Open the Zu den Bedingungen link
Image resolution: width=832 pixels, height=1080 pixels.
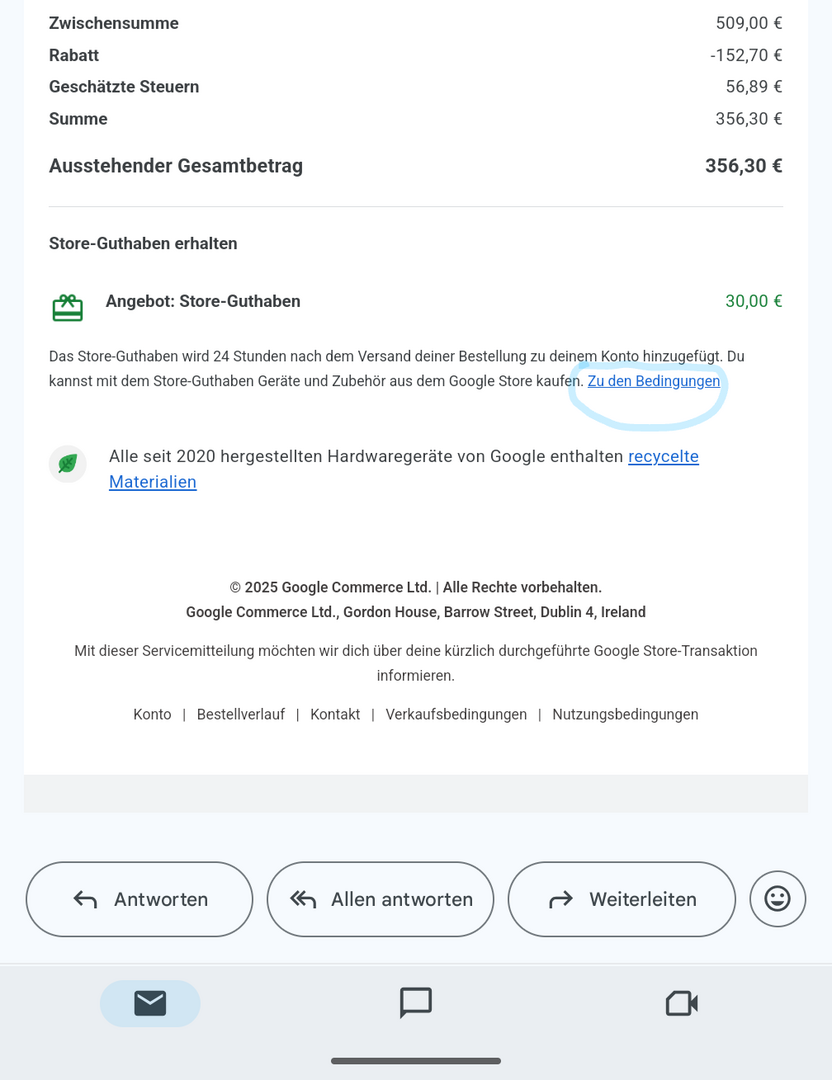(653, 381)
